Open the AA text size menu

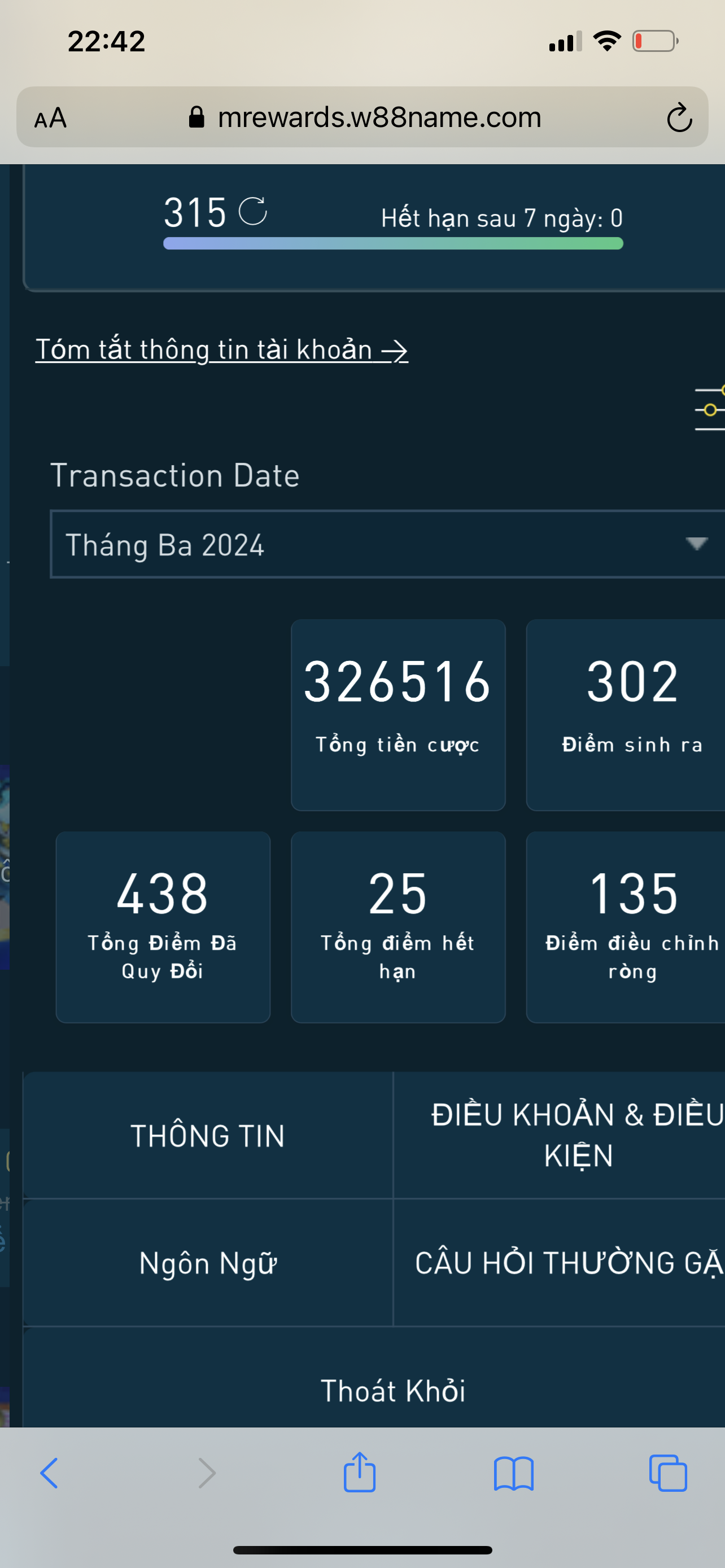click(x=50, y=117)
